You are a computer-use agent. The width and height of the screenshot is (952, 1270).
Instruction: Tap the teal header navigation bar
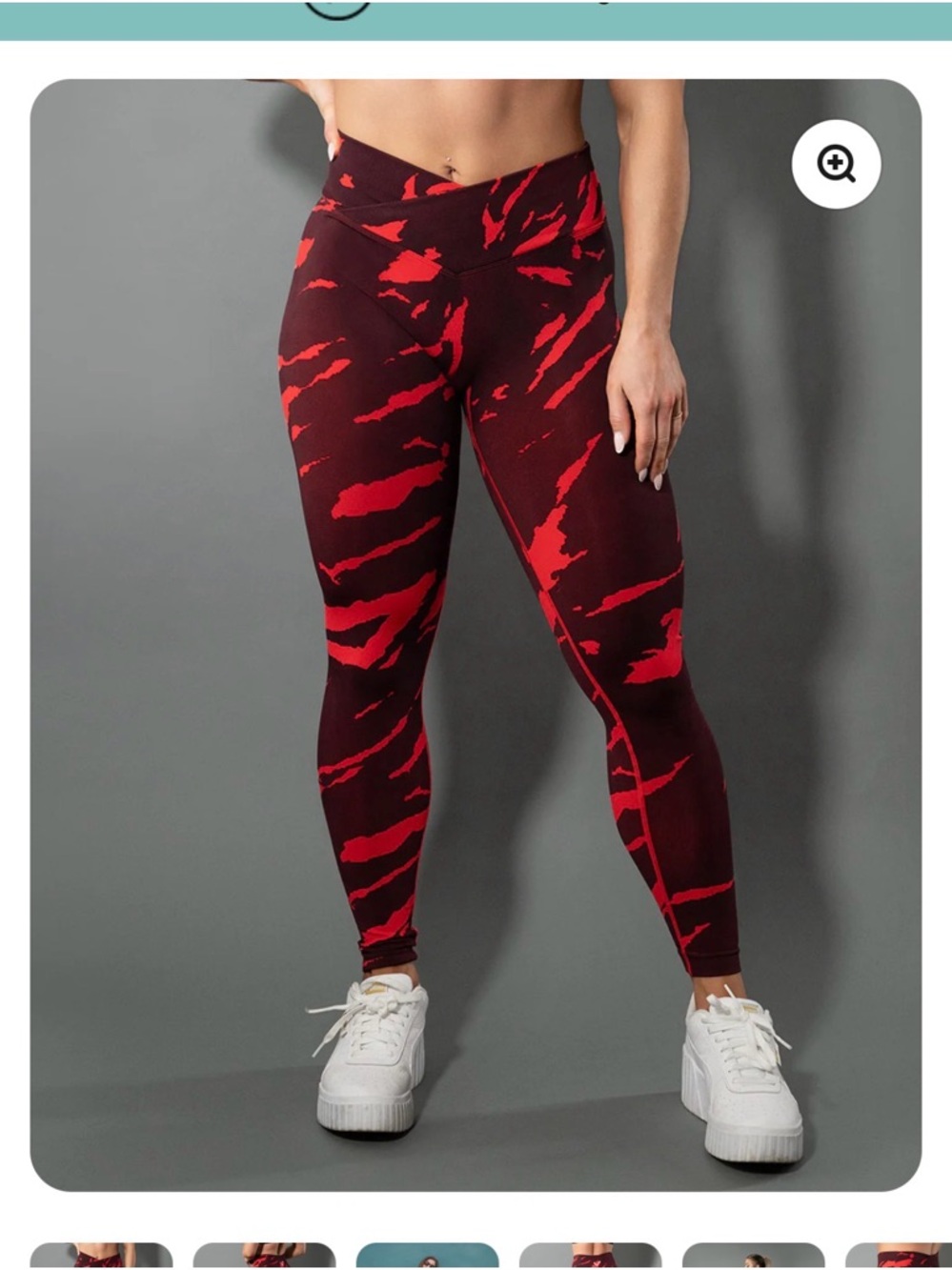pyautogui.click(x=476, y=19)
